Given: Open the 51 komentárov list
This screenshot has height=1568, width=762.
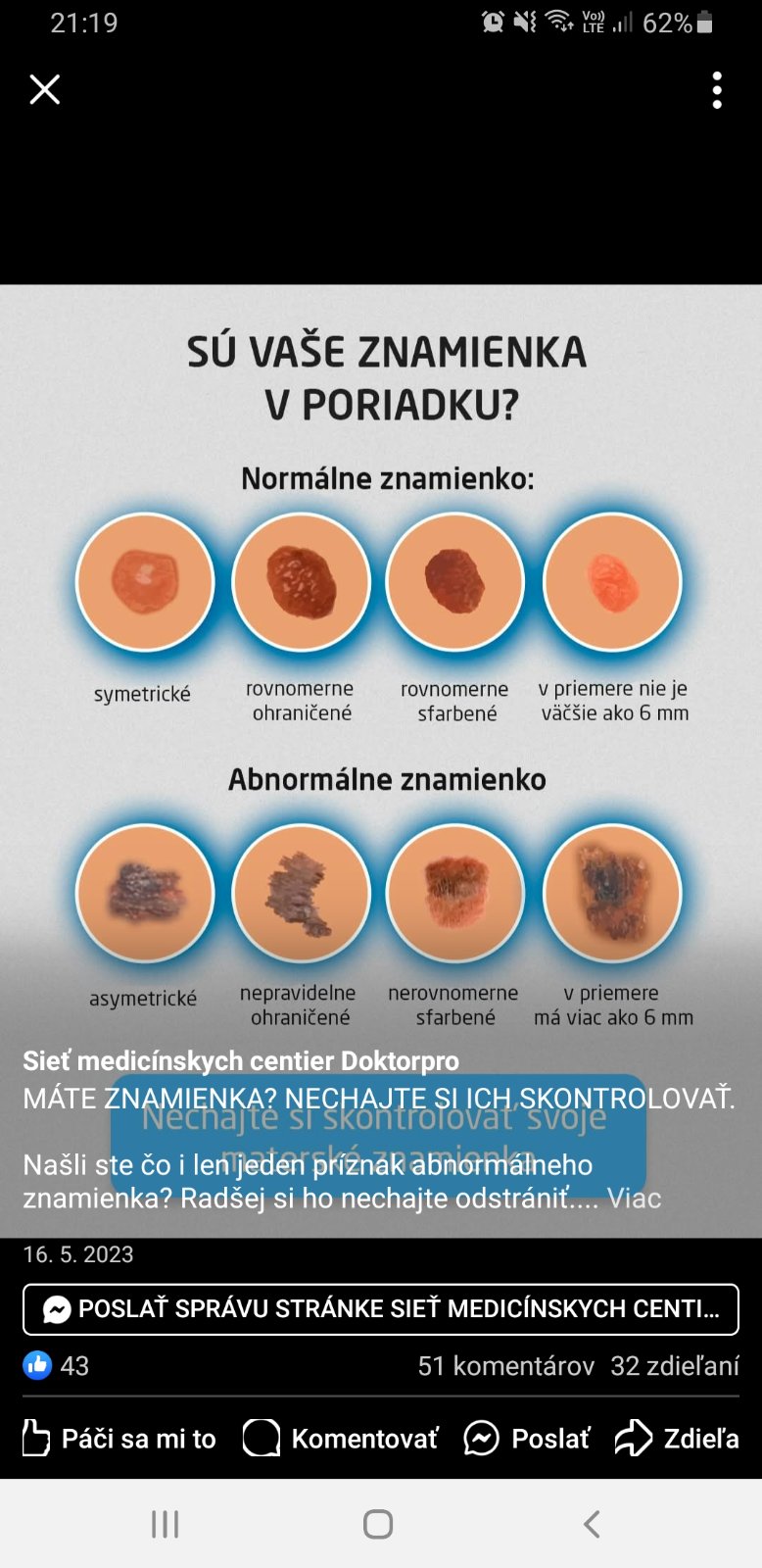Looking at the screenshot, I should 505,1365.
